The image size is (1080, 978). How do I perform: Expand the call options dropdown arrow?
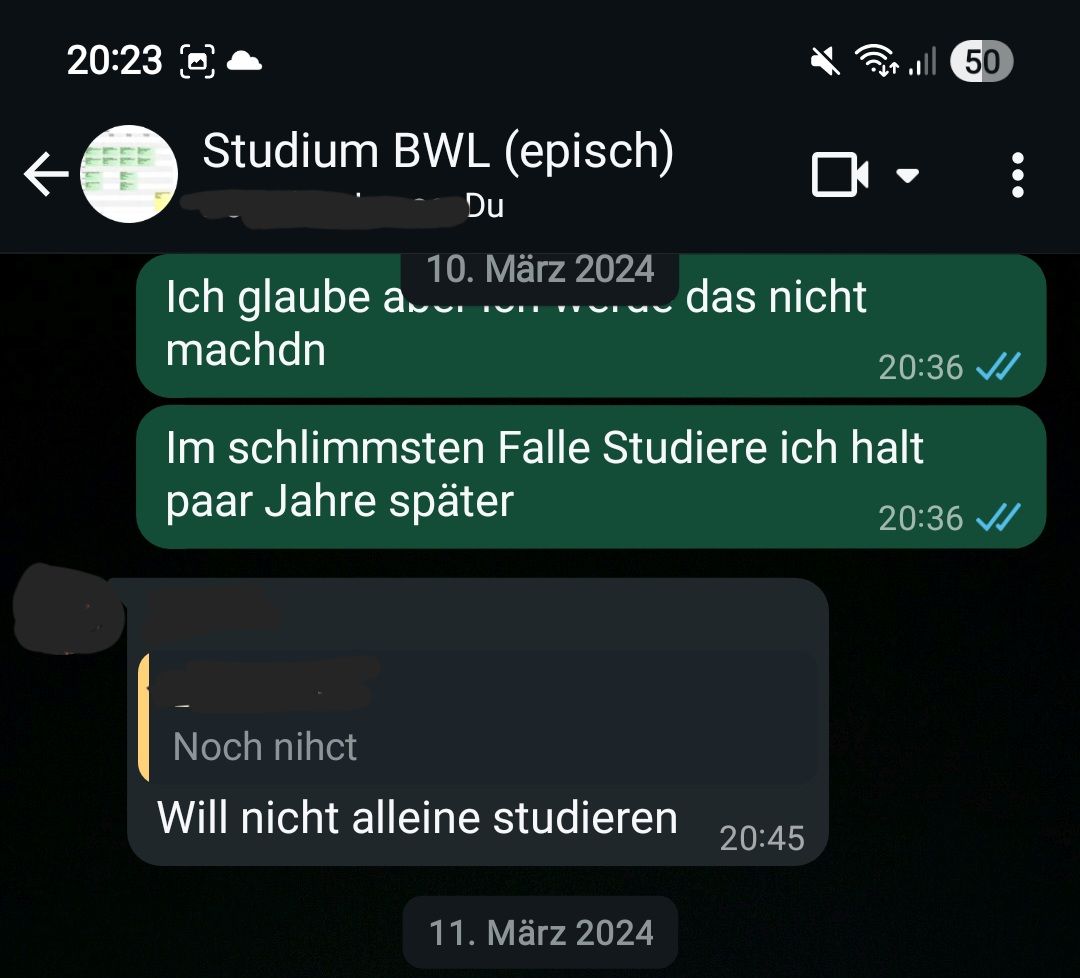[x=907, y=176]
